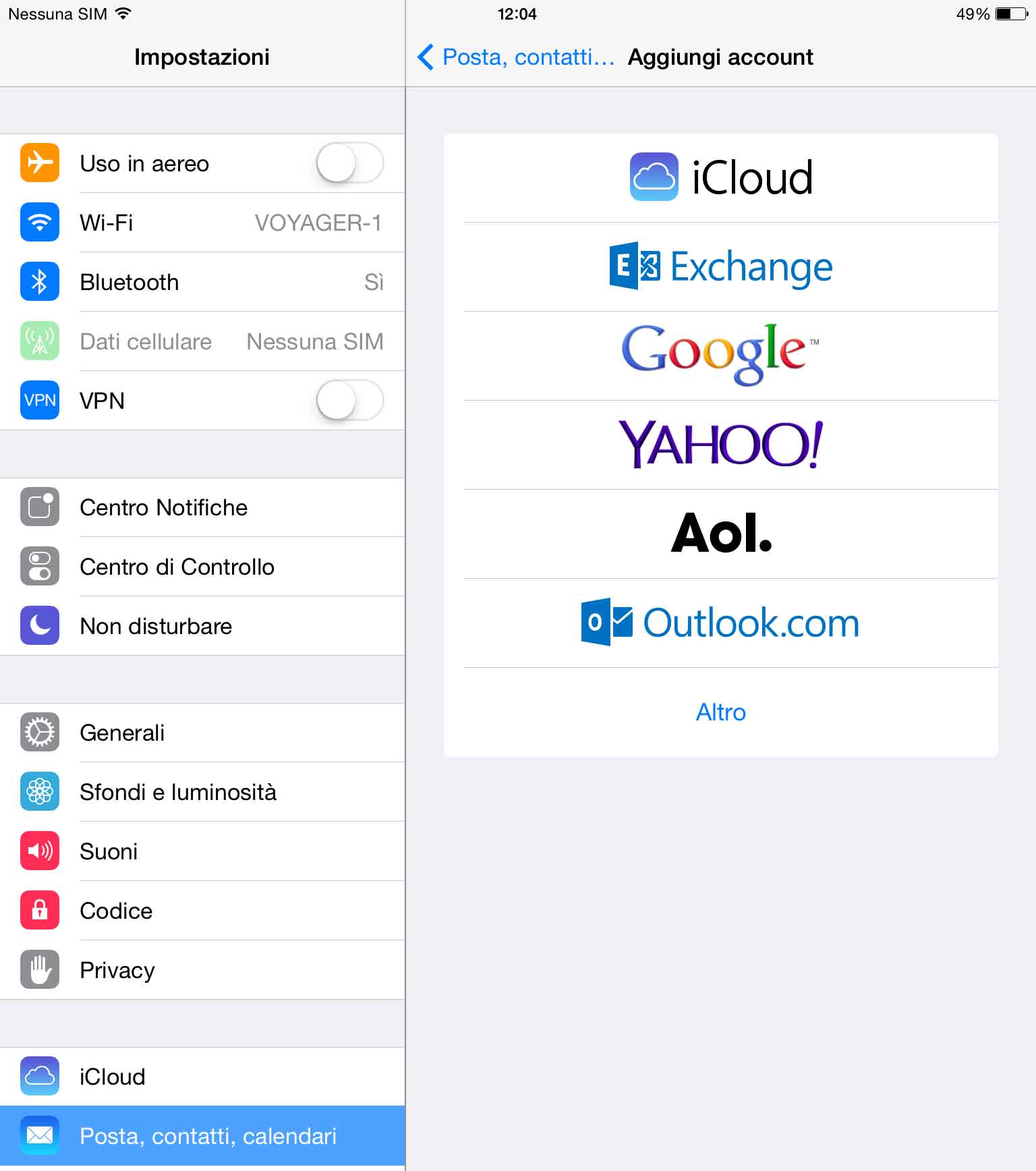Open Generali settings
1036x1171 pixels.
(x=202, y=733)
